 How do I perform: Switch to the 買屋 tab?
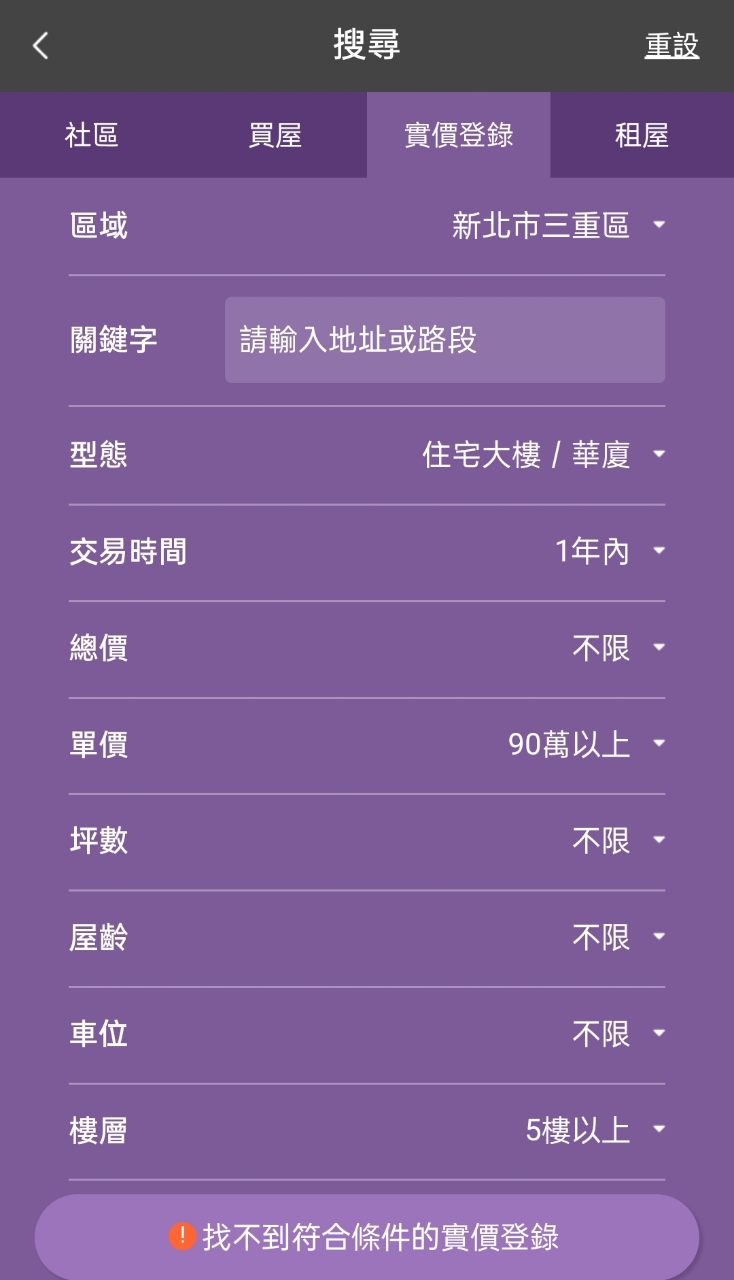click(x=275, y=135)
